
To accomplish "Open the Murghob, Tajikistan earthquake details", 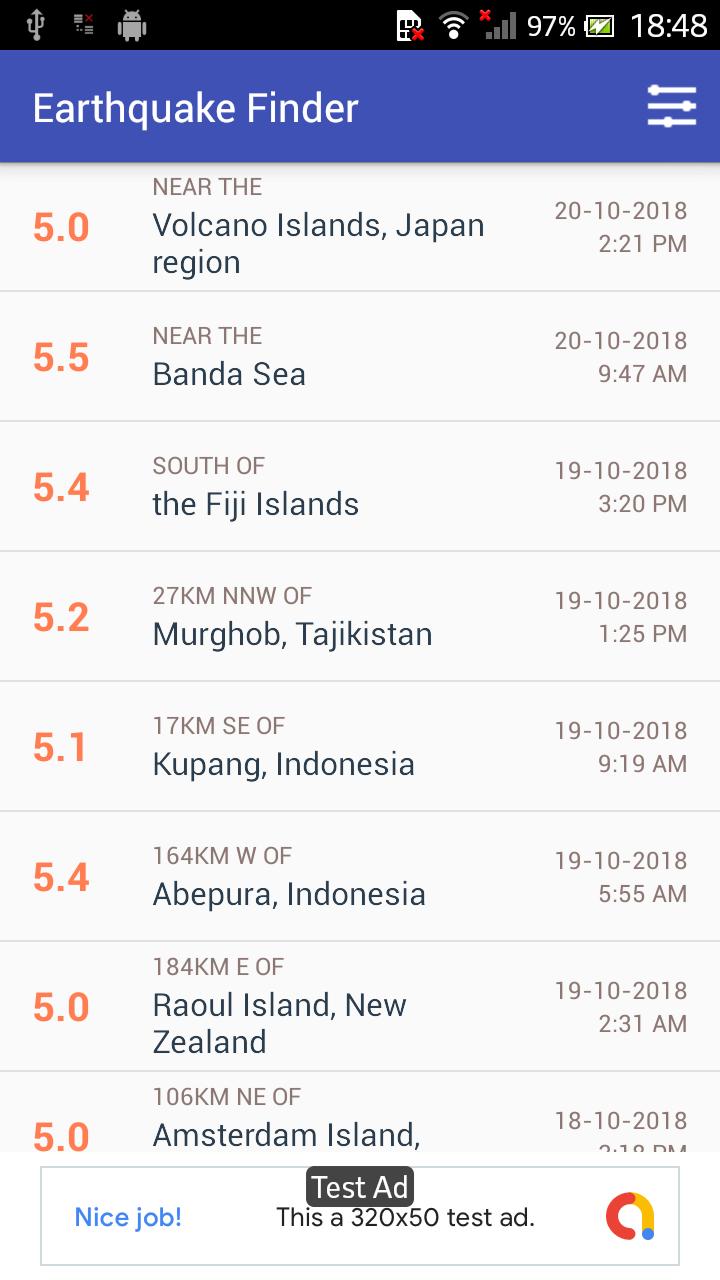I will (x=360, y=616).
